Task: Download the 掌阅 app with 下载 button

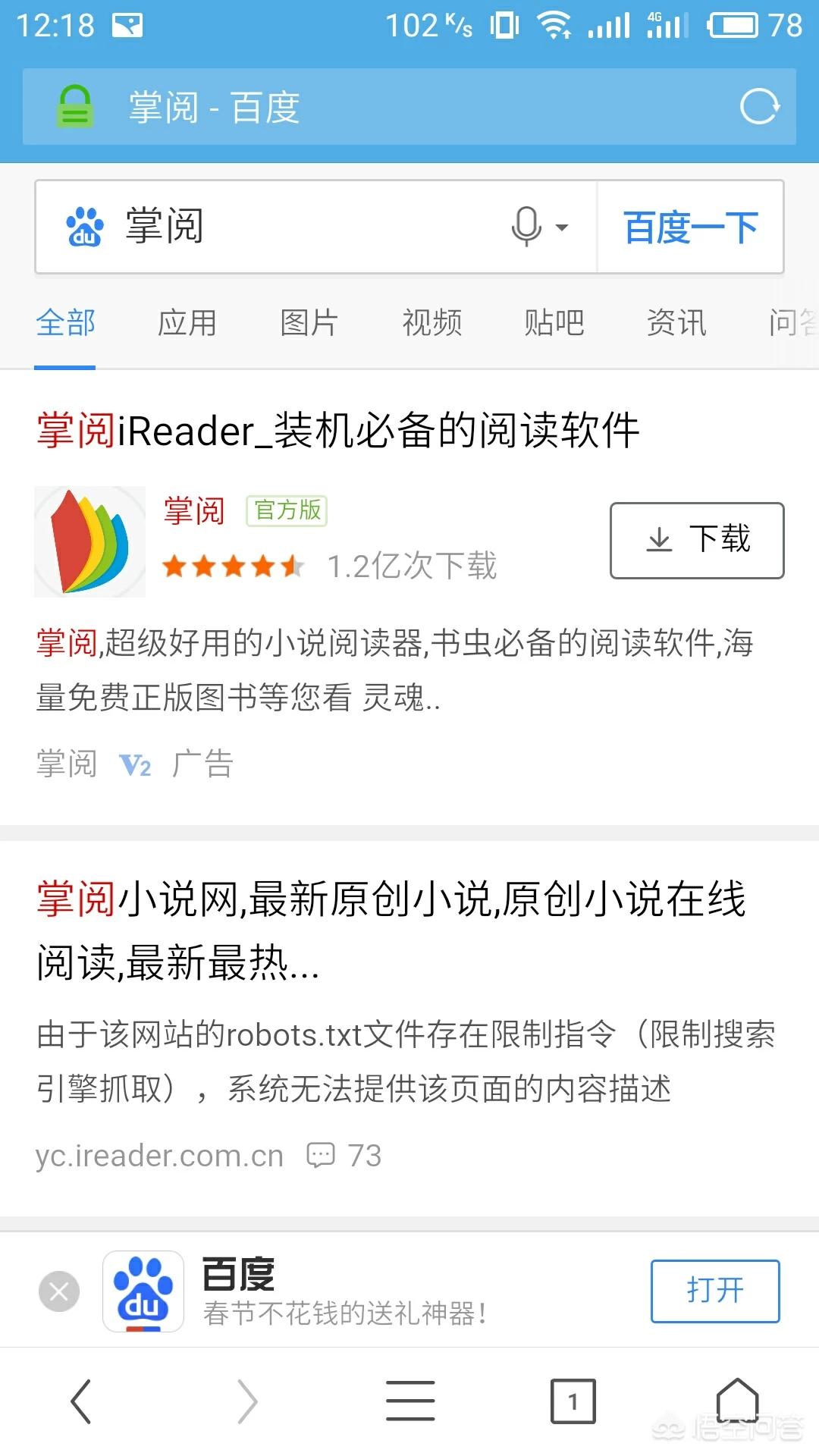Action: click(696, 540)
